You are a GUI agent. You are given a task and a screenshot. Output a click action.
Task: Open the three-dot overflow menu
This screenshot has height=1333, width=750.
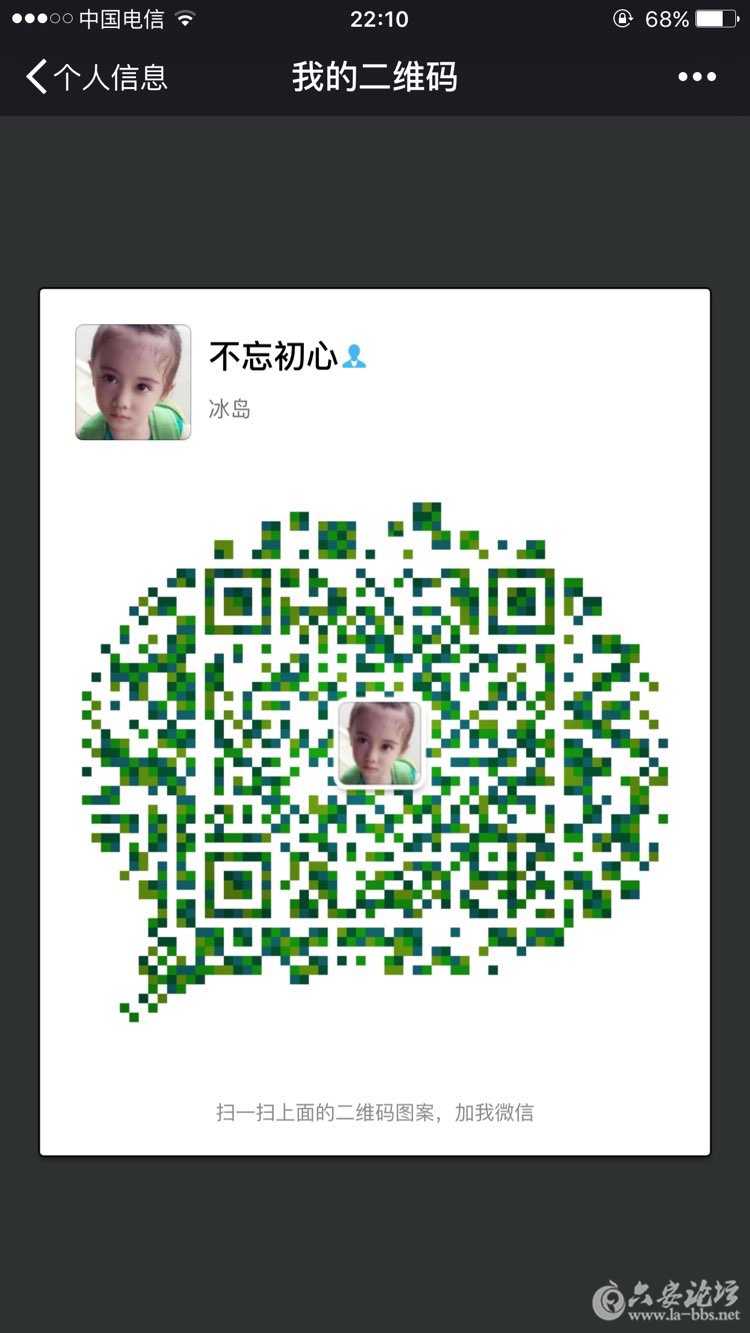point(697,77)
